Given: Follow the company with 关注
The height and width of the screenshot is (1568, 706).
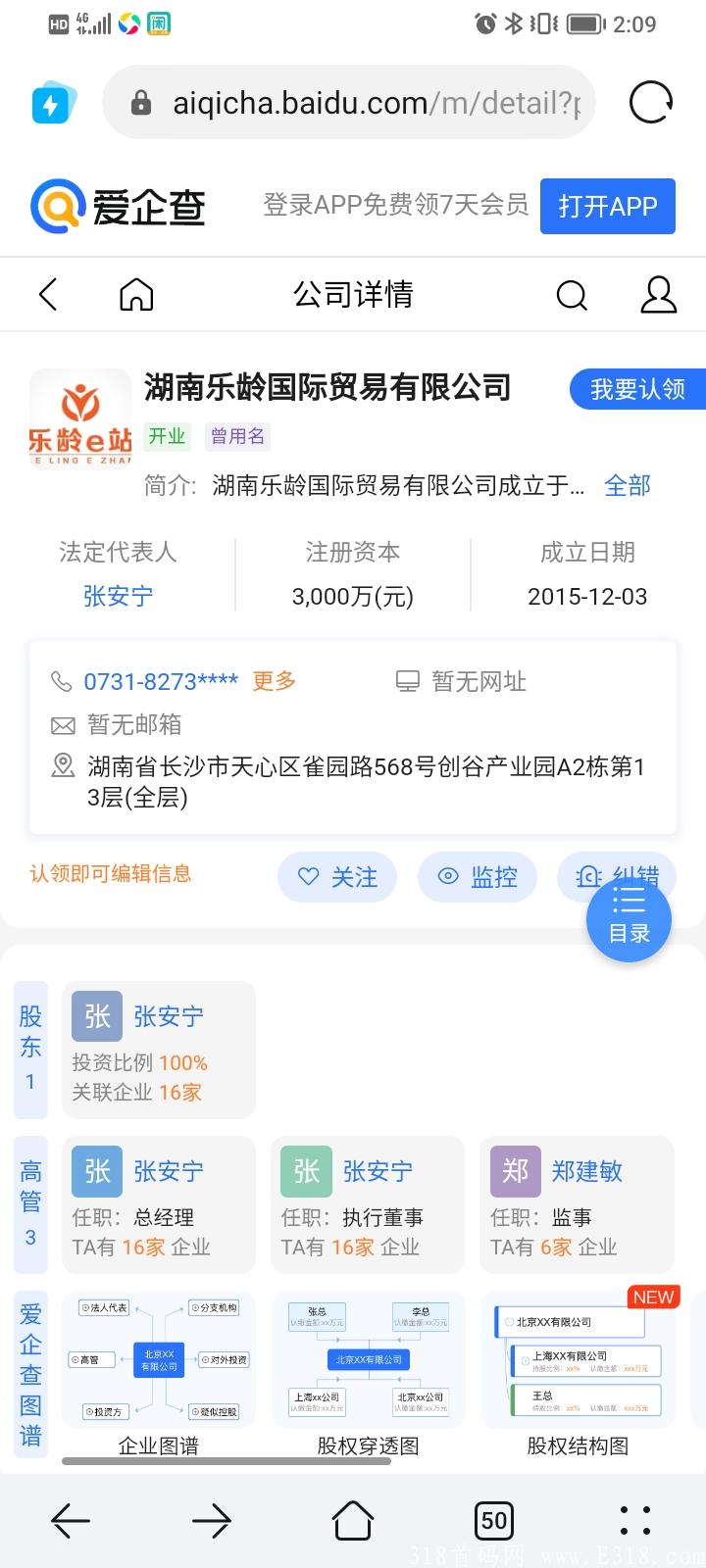Looking at the screenshot, I should [x=337, y=877].
